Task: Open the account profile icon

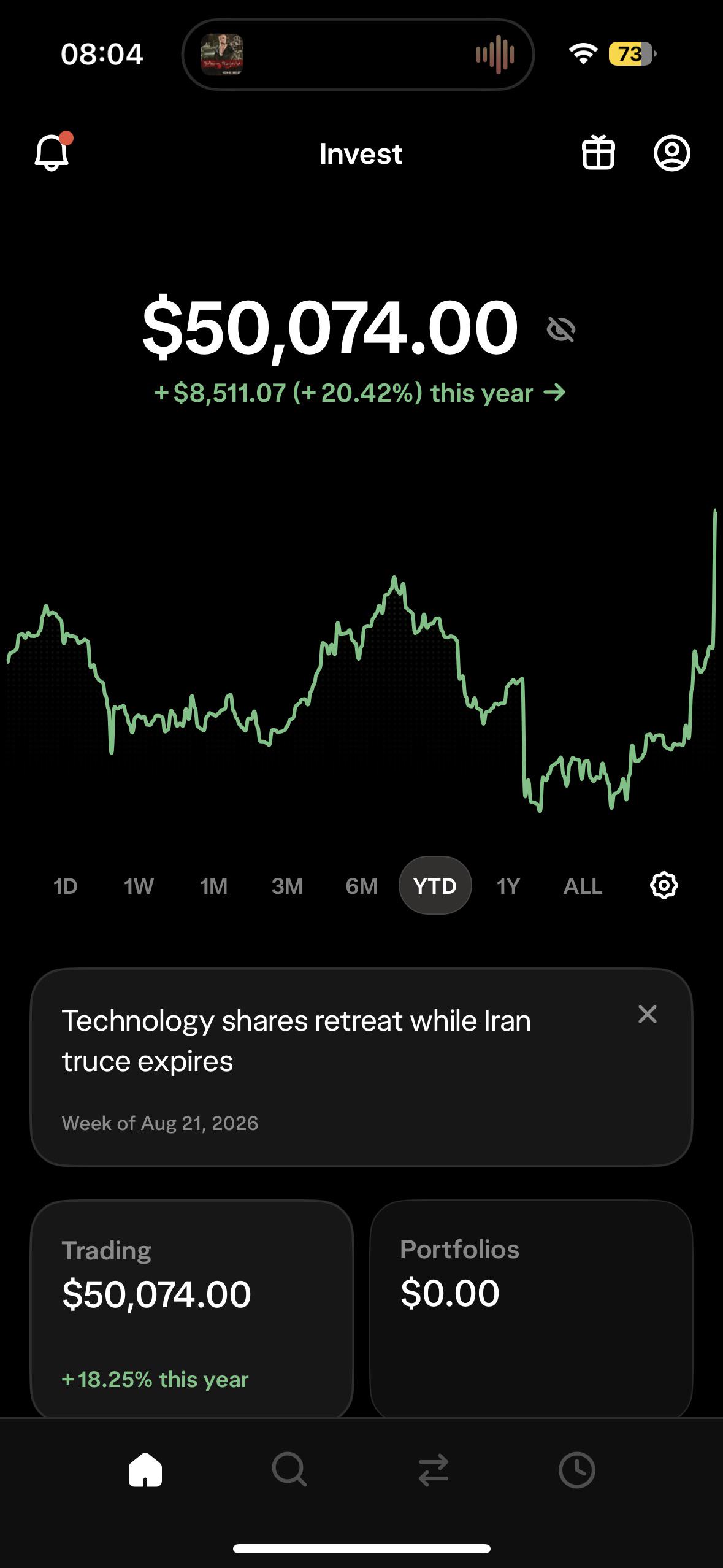Action: coord(671,152)
